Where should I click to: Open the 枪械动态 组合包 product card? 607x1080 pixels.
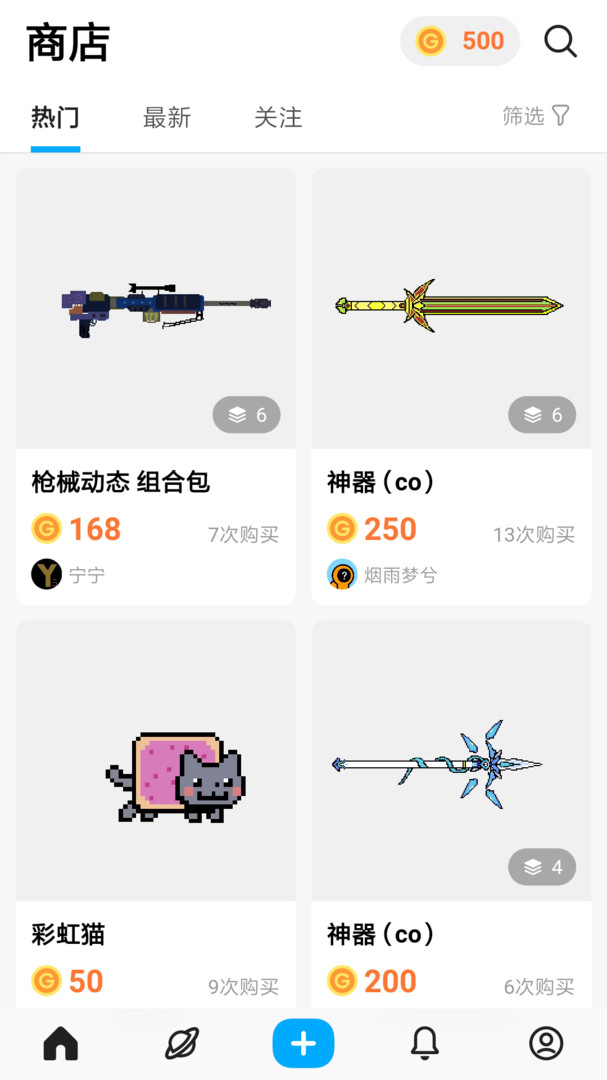(156, 330)
